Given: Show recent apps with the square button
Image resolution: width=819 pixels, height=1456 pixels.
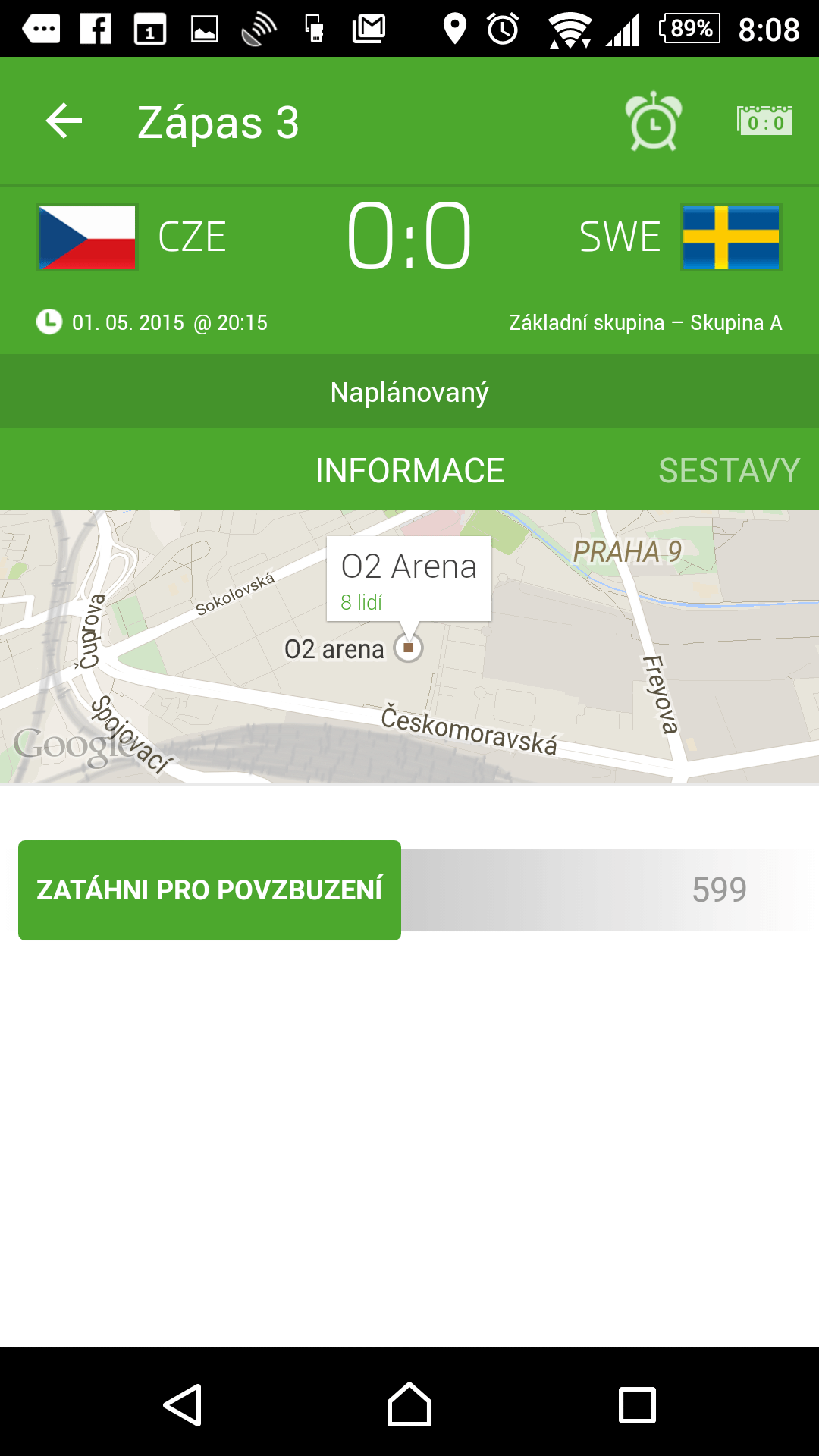Looking at the screenshot, I should (x=637, y=1405).
